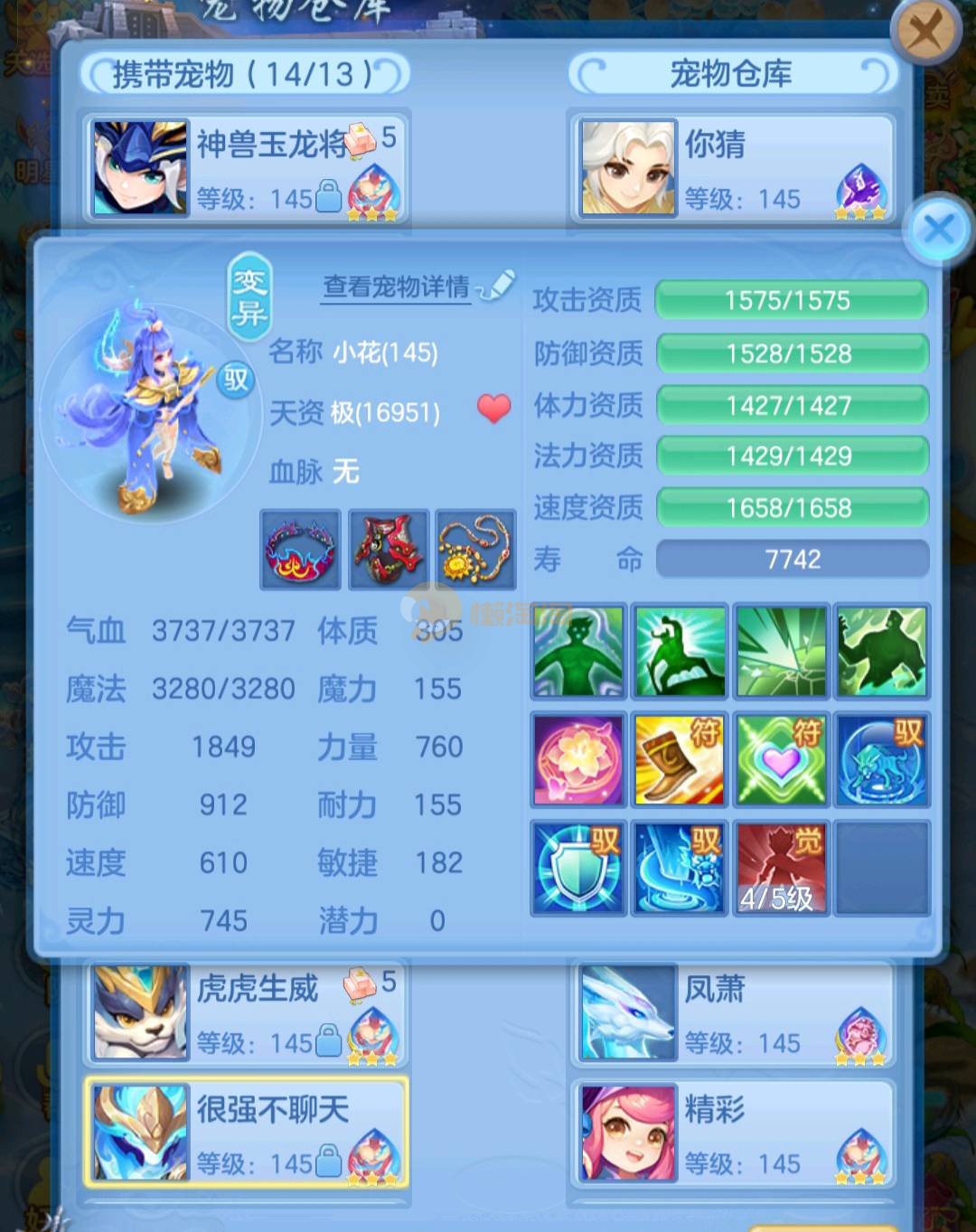Screen dimensions: 976x1232
Task: View the shield 驭 skill icon
Action: click(x=578, y=866)
